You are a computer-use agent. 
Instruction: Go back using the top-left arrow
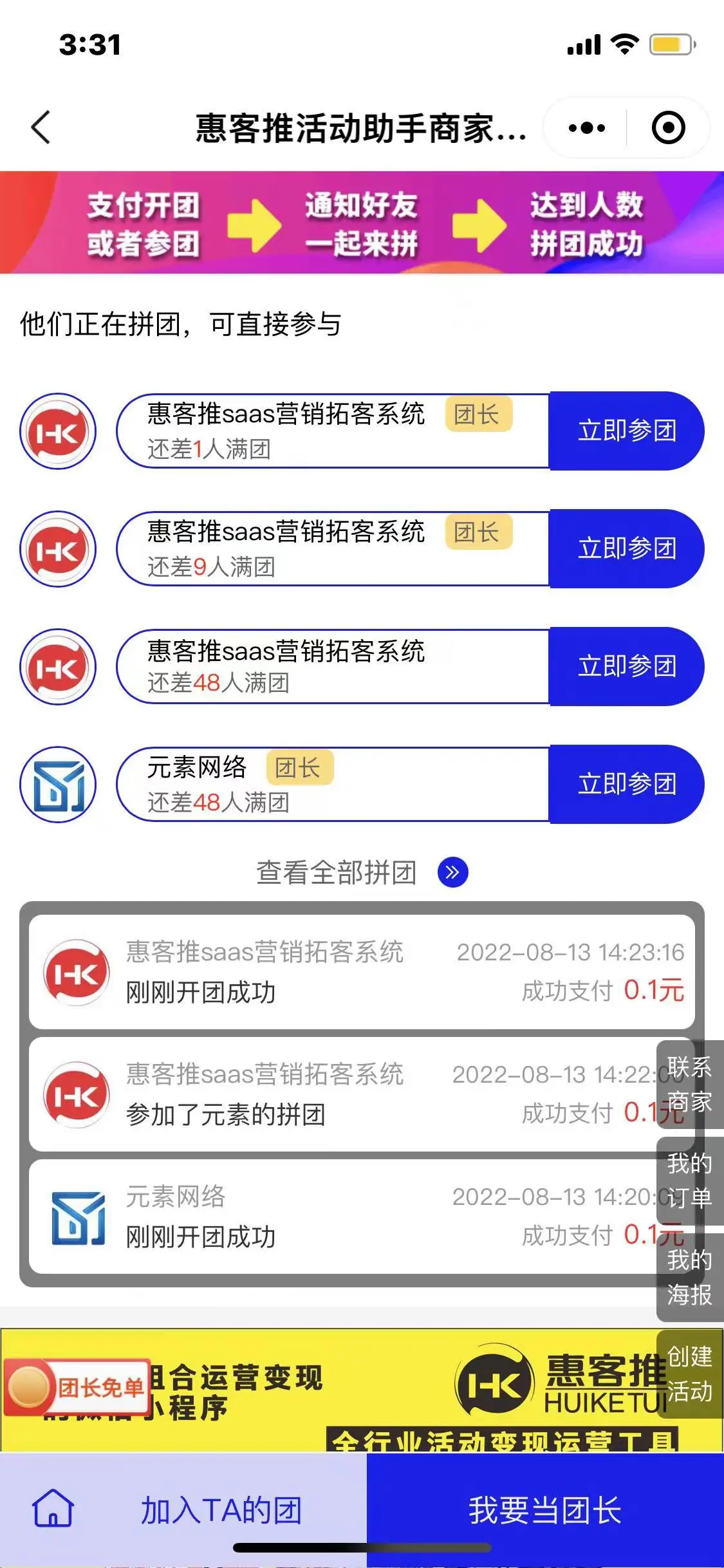click(41, 127)
